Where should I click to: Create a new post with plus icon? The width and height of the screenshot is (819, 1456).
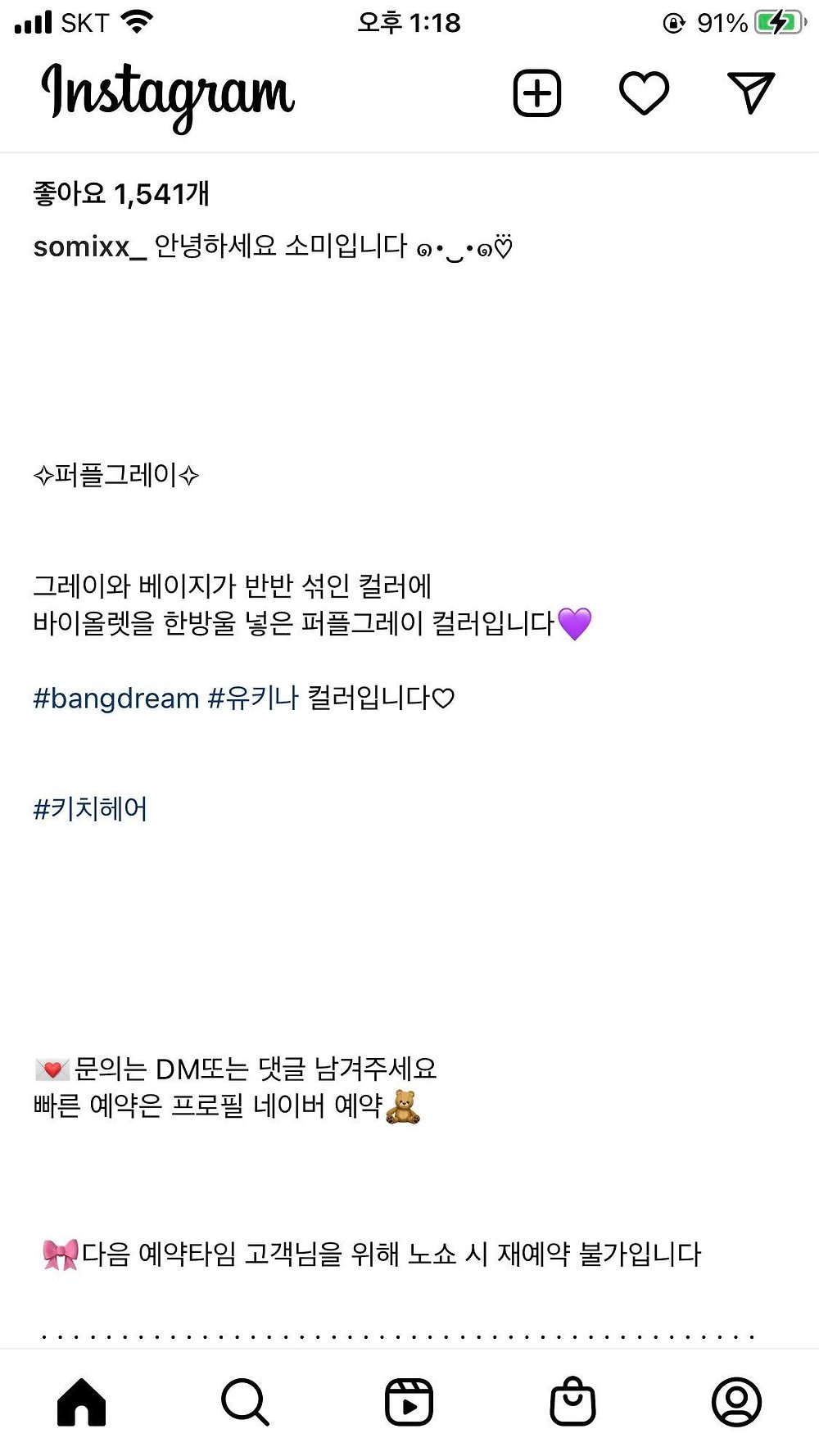[537, 93]
